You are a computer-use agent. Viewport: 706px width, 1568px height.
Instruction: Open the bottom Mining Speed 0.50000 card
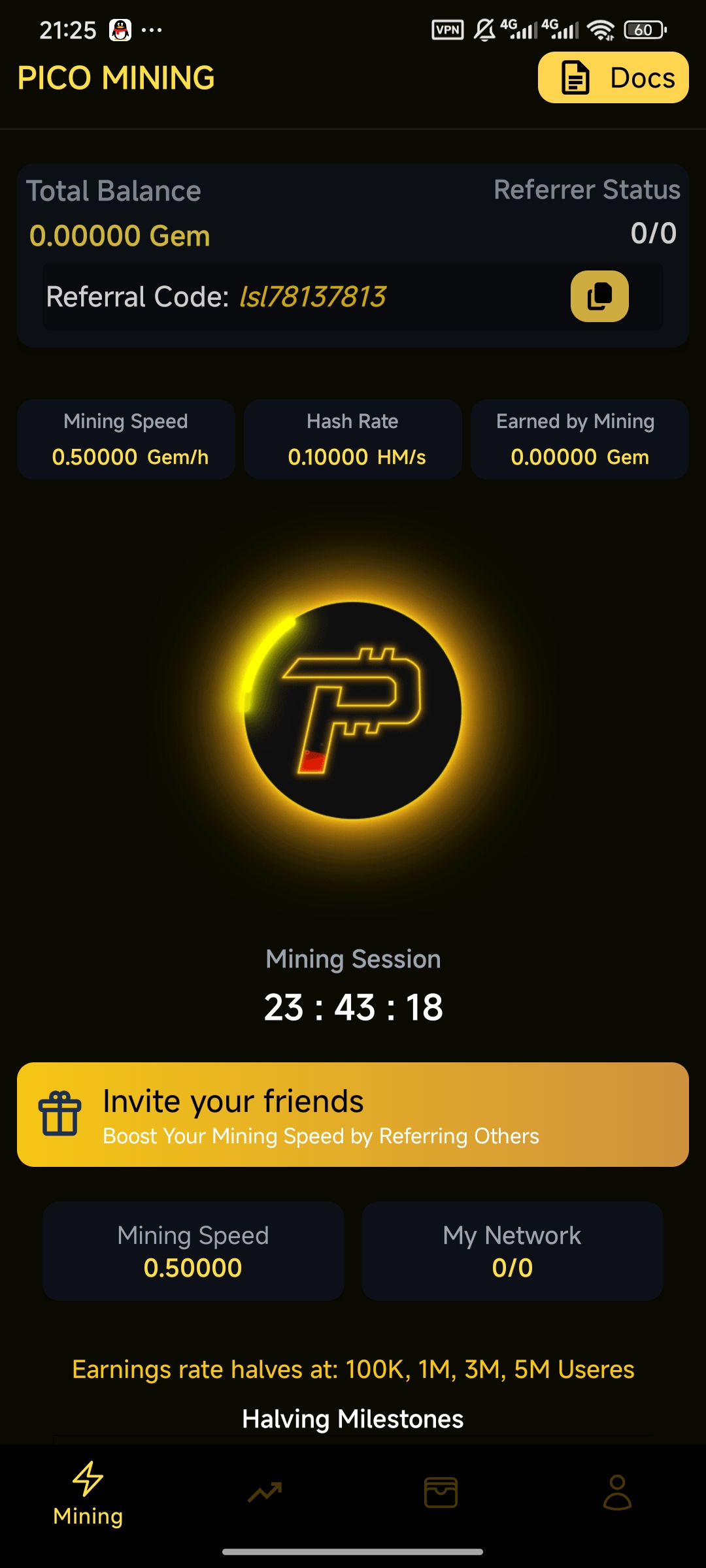point(193,1250)
